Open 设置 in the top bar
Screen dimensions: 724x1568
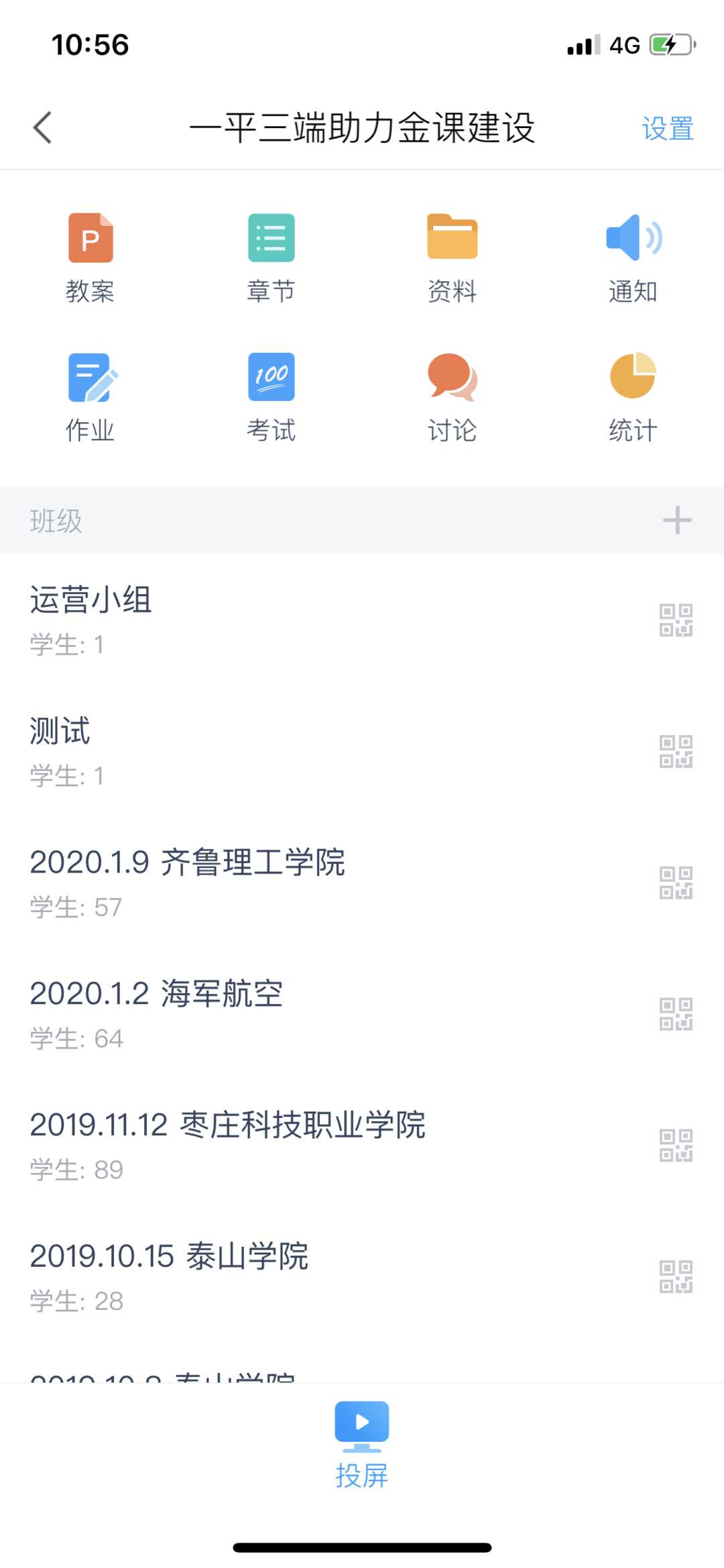pos(667,128)
